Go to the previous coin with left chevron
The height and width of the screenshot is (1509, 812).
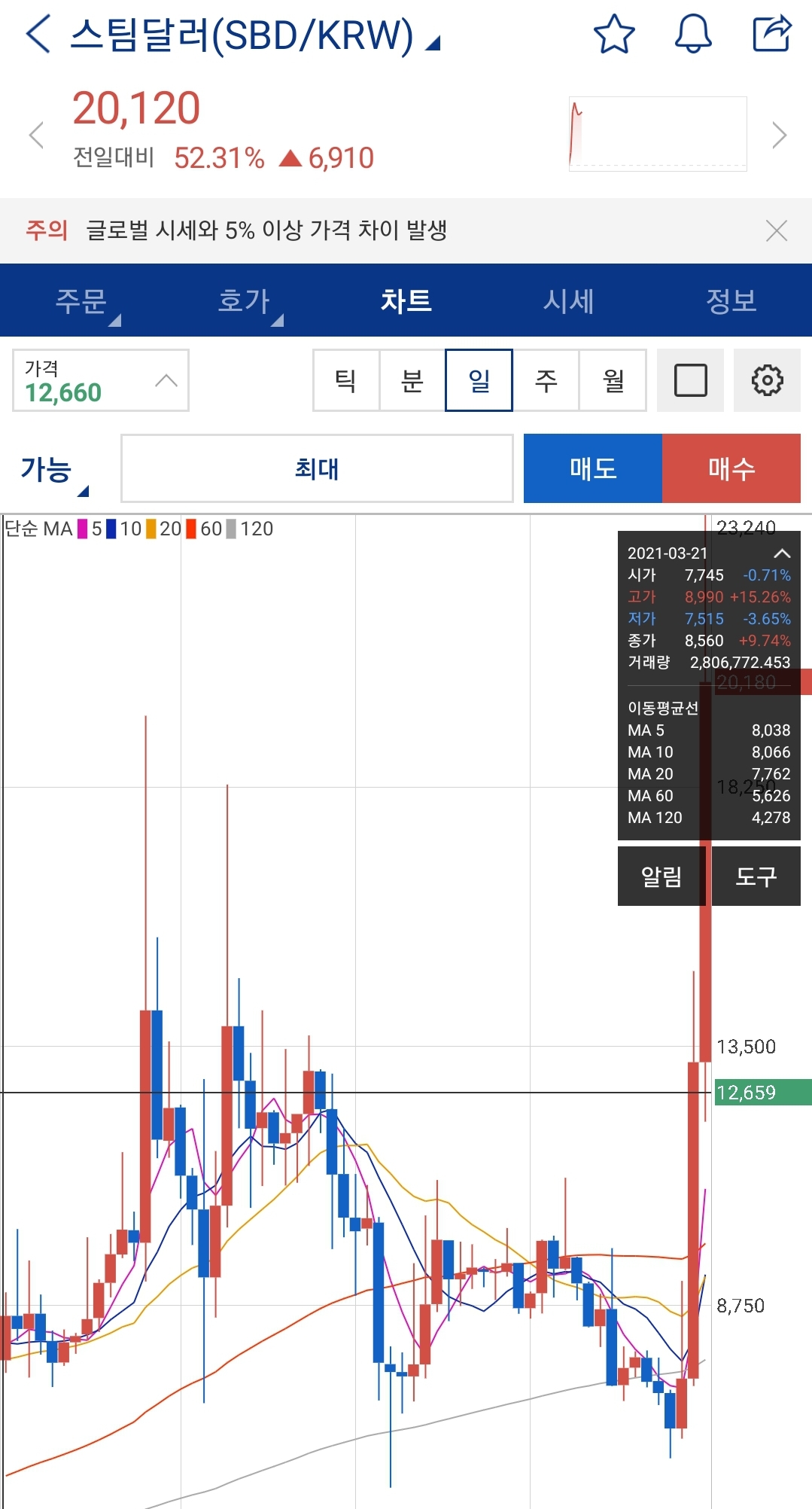point(36,136)
